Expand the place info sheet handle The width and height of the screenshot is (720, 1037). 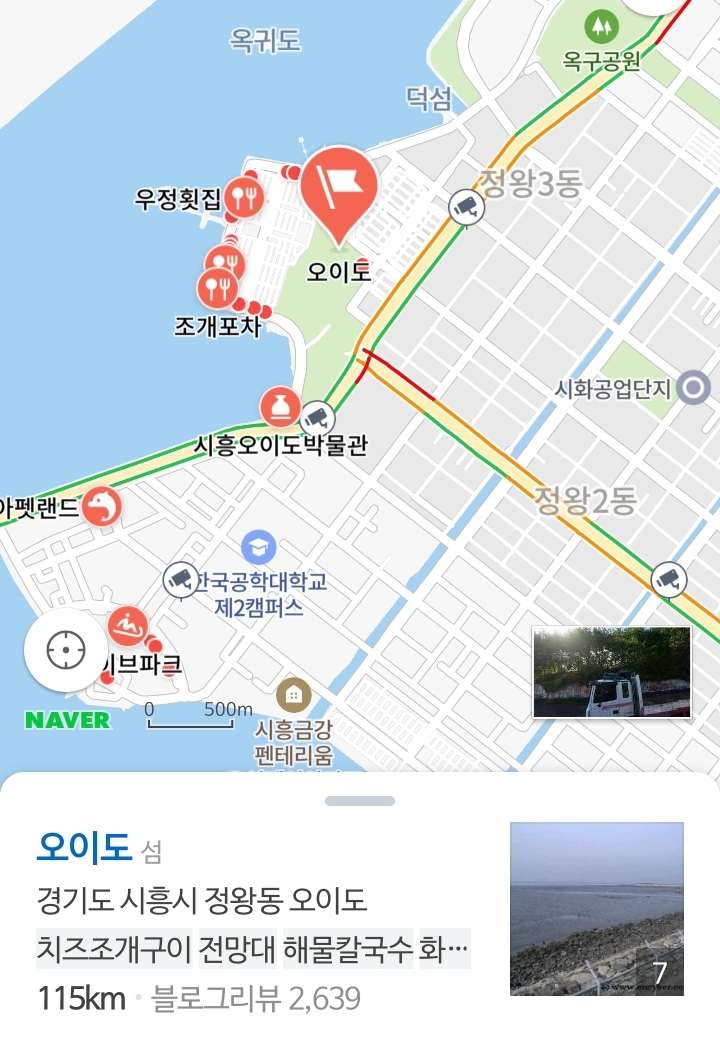pyautogui.click(x=360, y=801)
